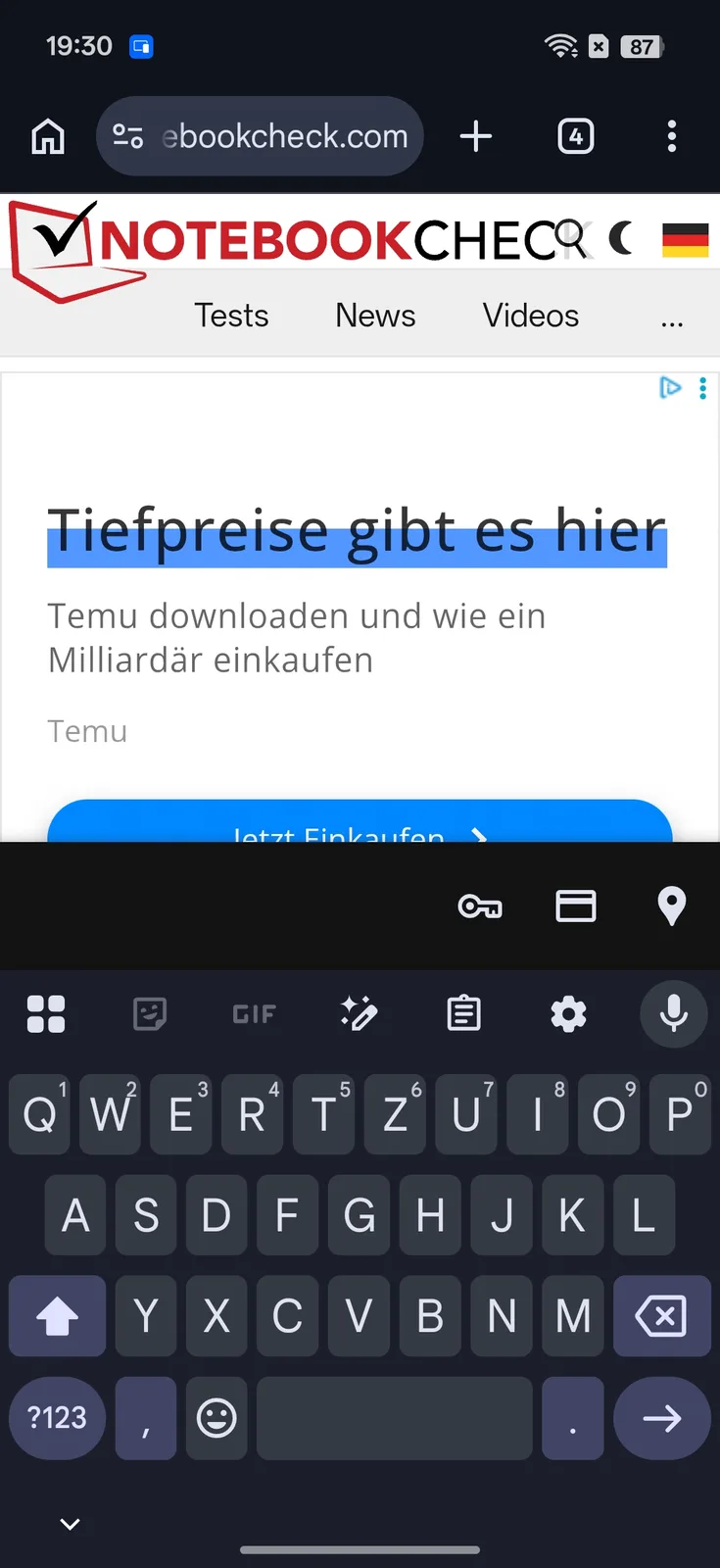Open the ad options menu on the Temu ad

702,389
